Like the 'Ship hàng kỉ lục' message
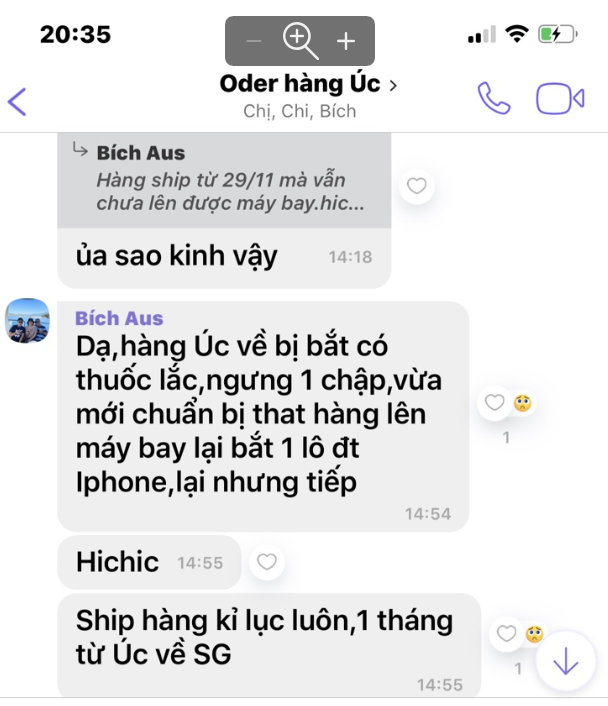This screenshot has height=706, width=608. coord(508,634)
